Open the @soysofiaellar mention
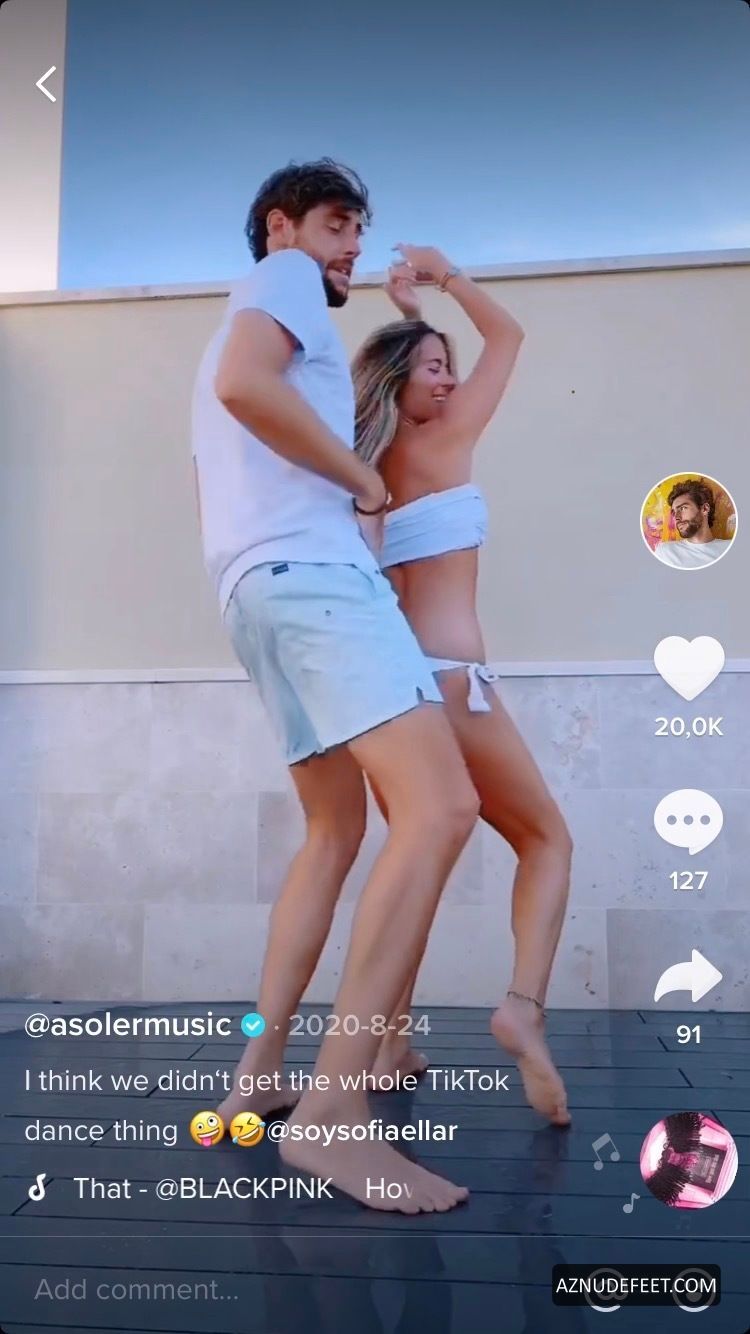This screenshot has width=750, height=1334. (x=362, y=1131)
